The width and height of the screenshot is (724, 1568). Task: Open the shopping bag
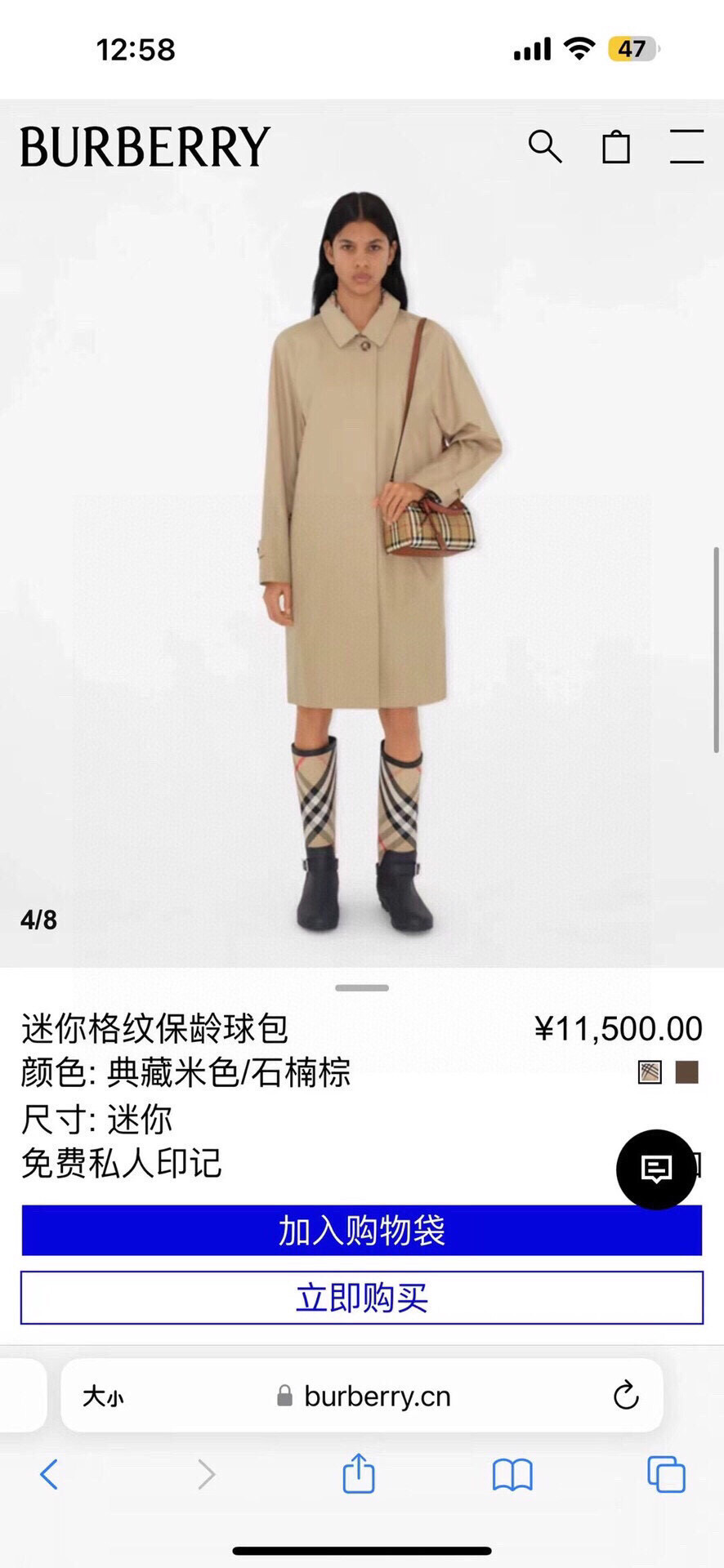point(616,147)
